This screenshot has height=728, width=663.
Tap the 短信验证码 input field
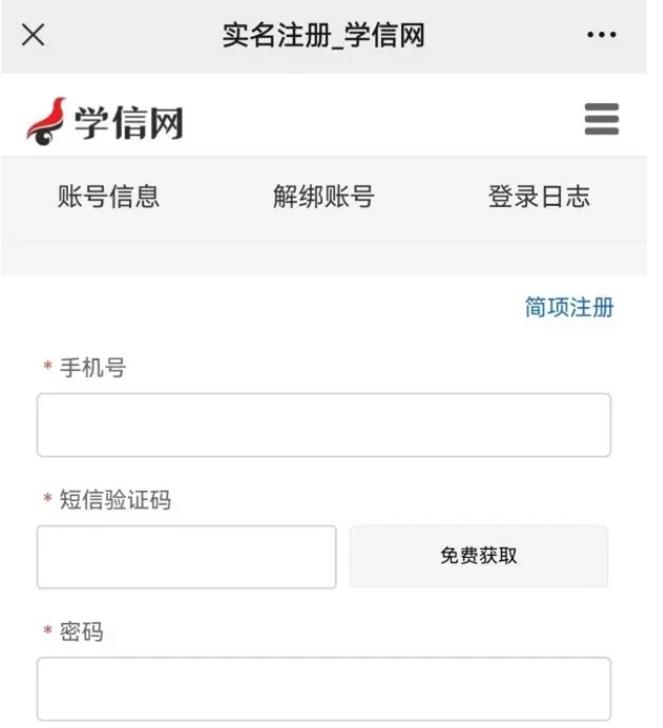click(x=186, y=557)
